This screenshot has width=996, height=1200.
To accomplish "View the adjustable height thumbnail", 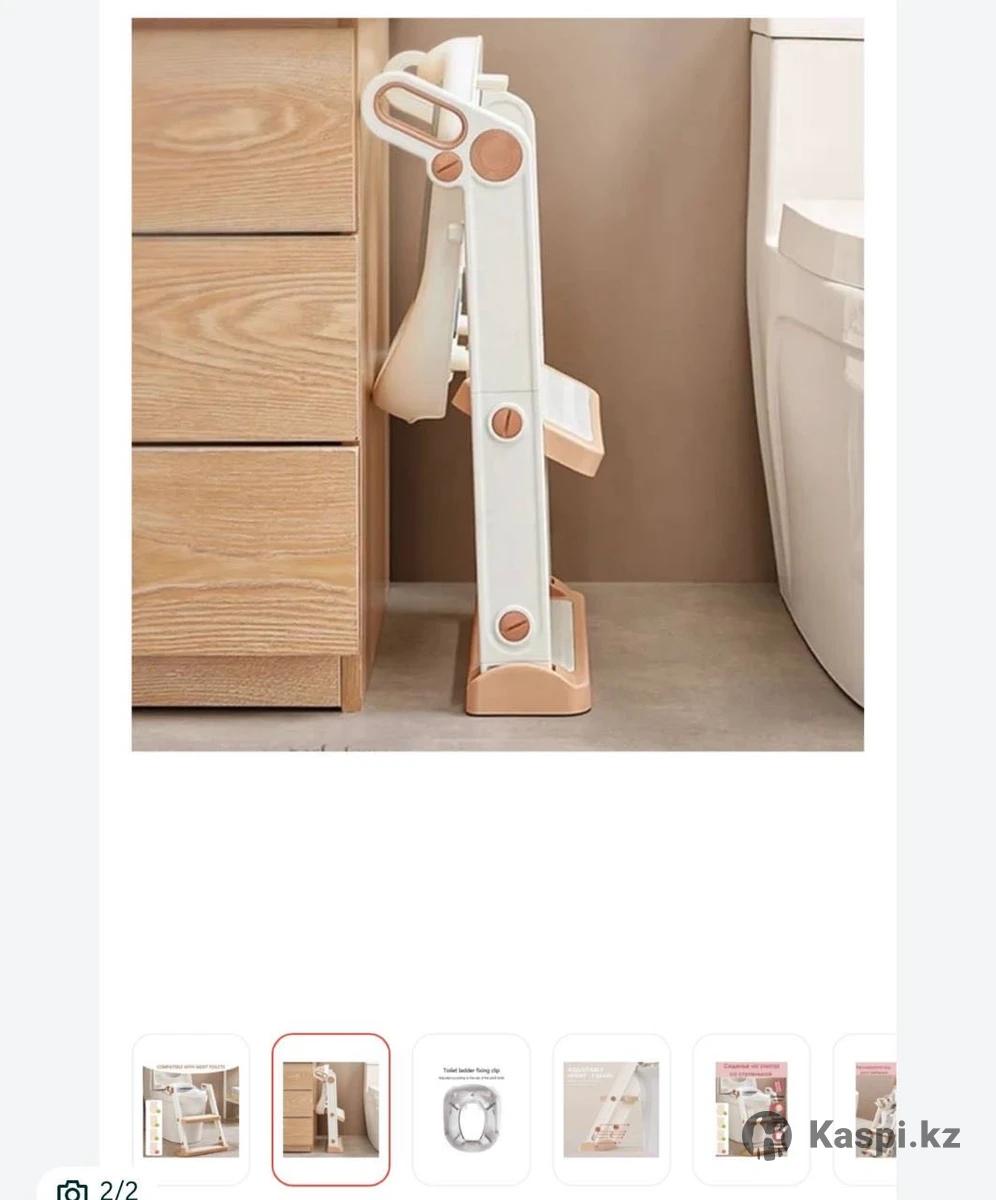I will pos(611,1109).
